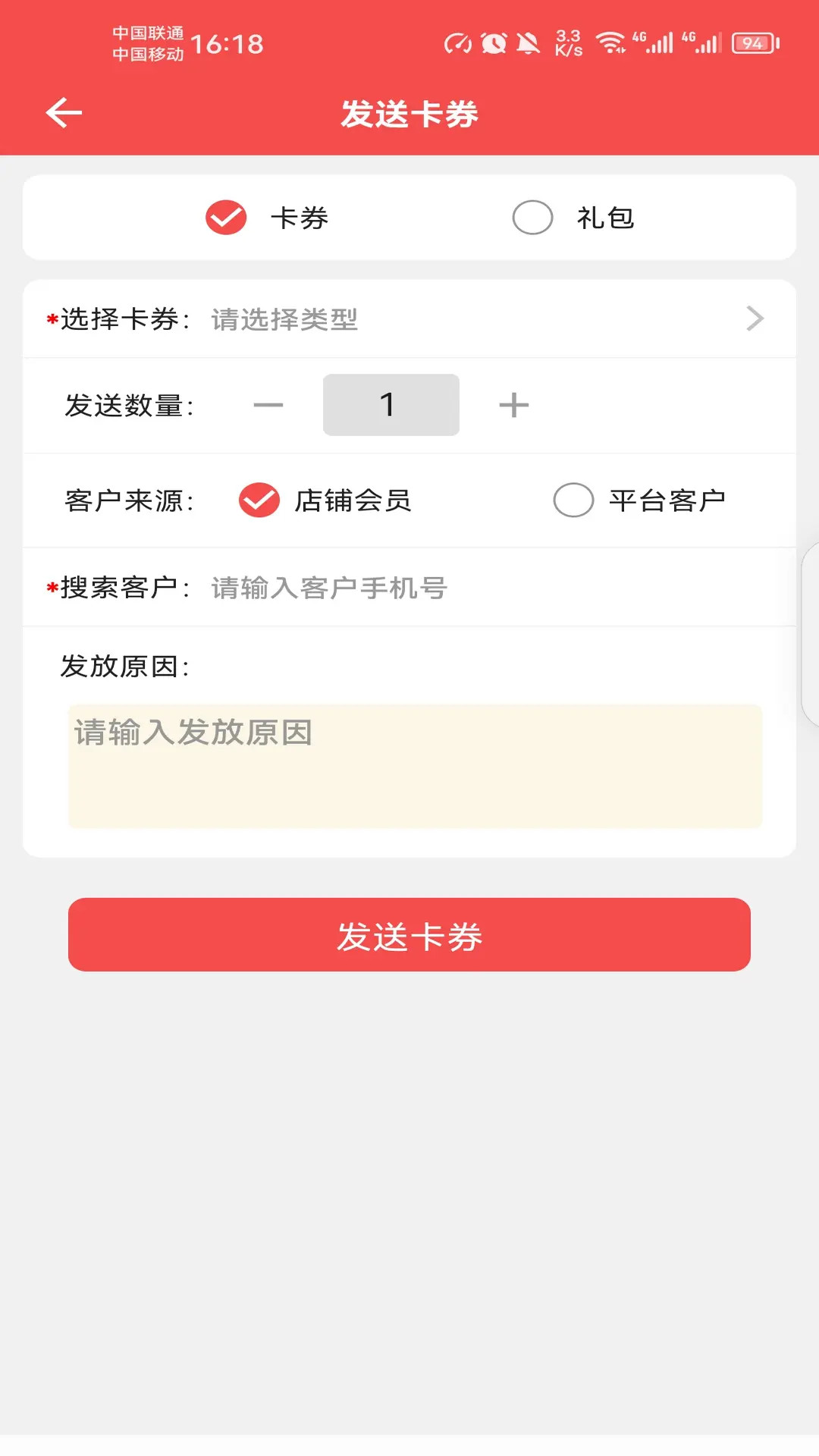Image resolution: width=819 pixels, height=1456 pixels.
Task: Submit with the red 发送卡券 button
Action: 409,935
